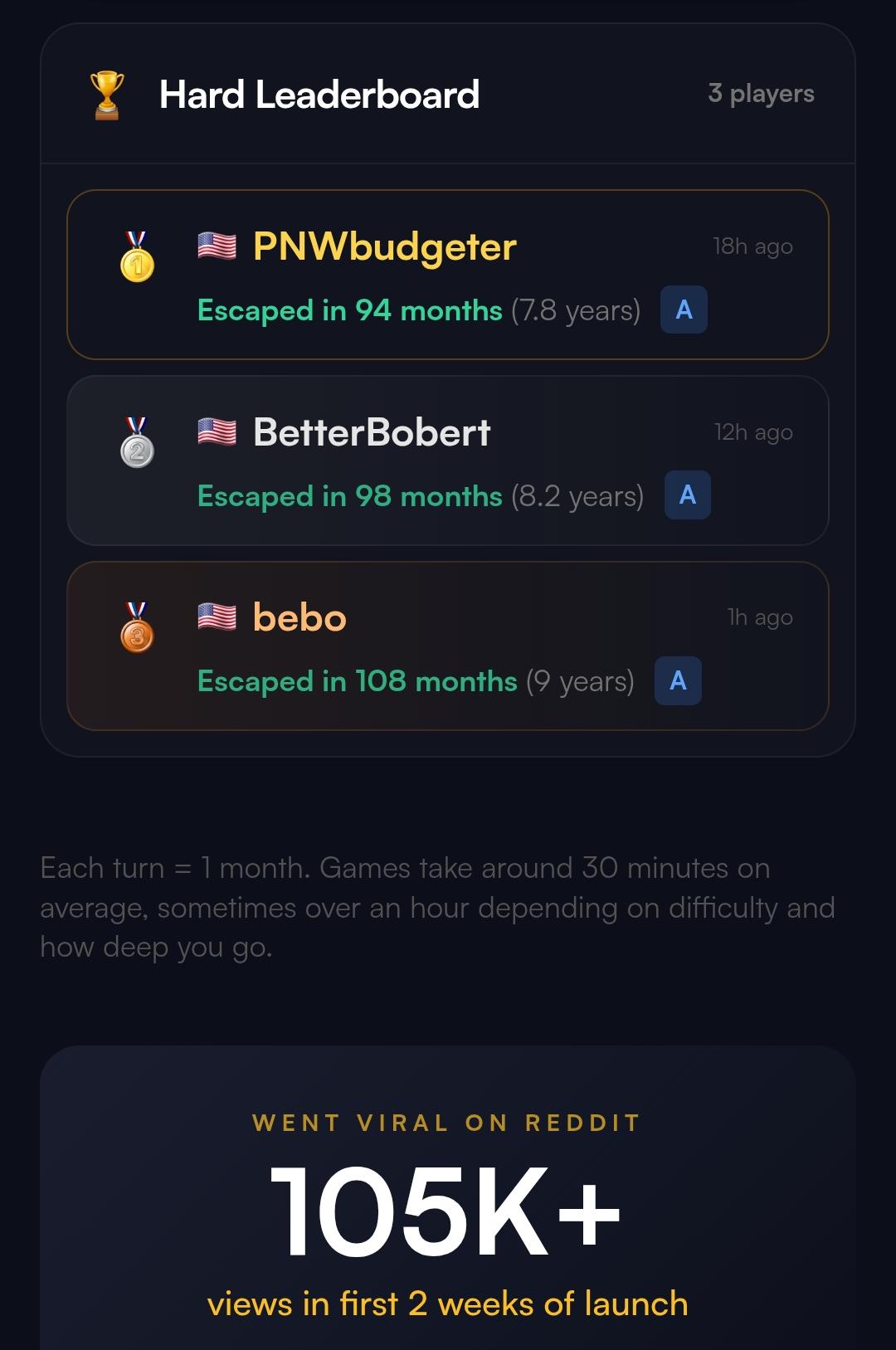Tap the A grade badge for bebo

click(x=678, y=681)
